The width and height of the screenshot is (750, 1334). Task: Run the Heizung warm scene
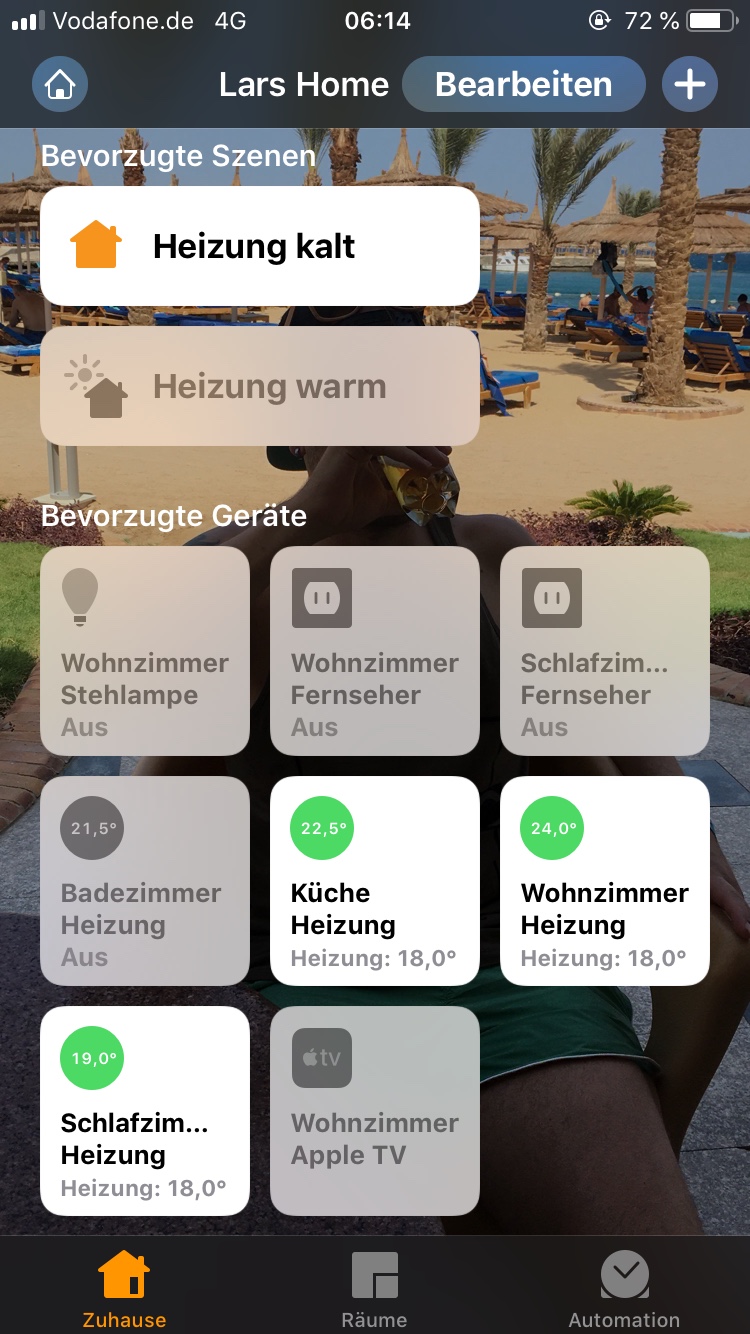click(260, 386)
